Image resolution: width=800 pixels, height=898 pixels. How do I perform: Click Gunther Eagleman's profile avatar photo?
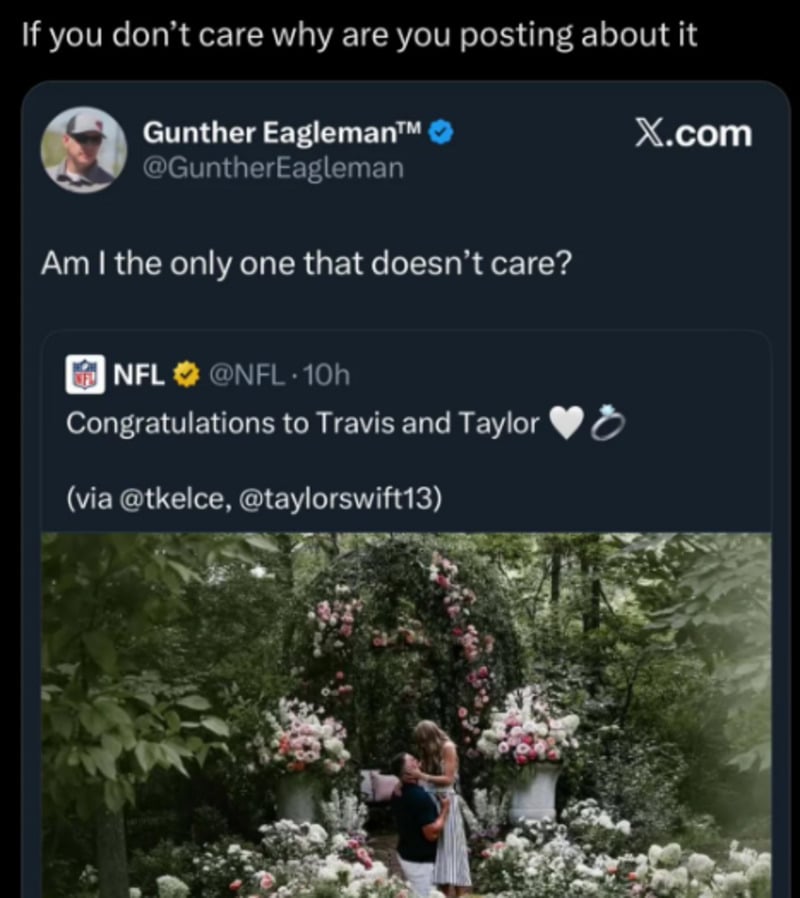[x=84, y=148]
